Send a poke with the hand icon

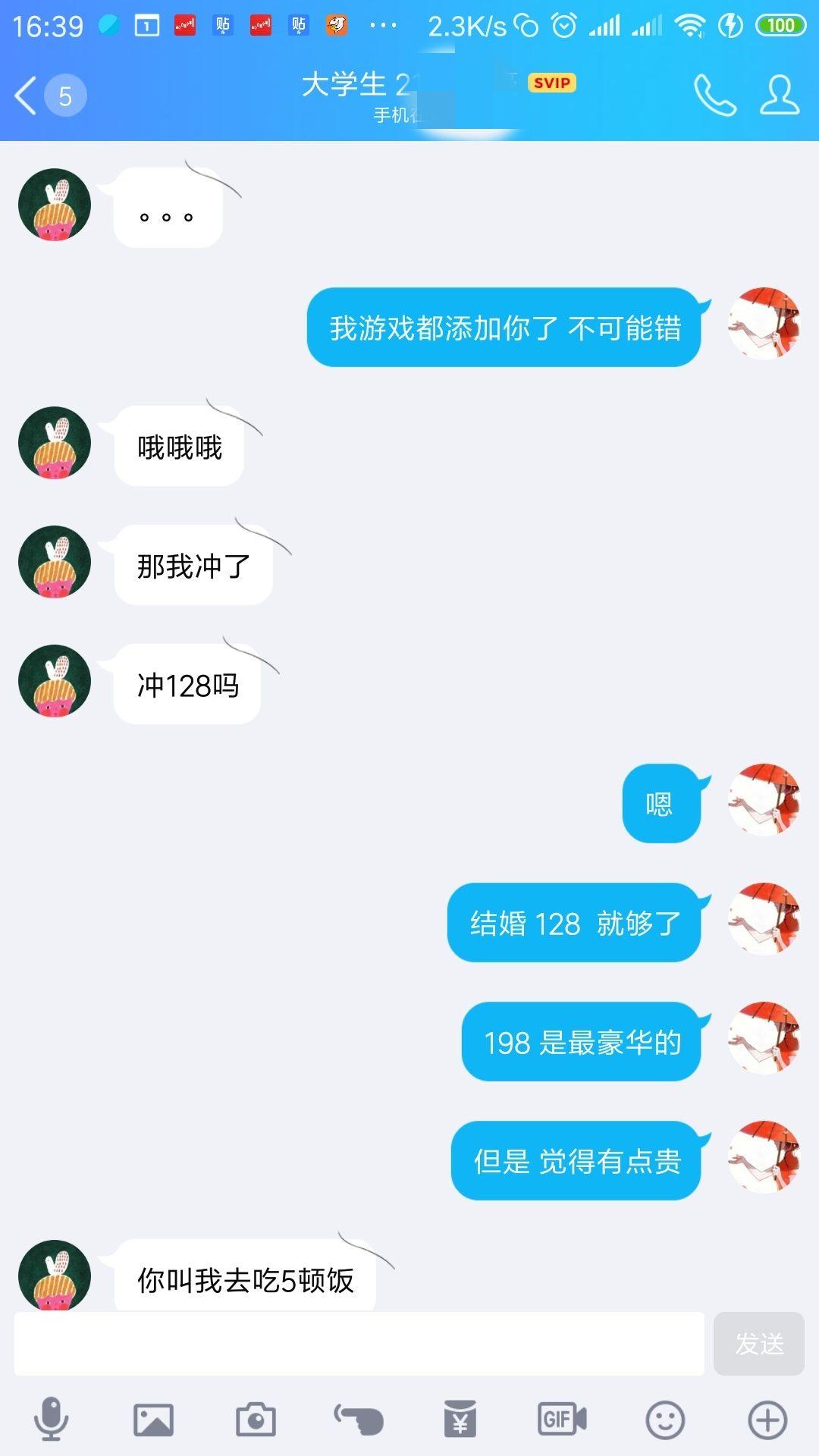pos(359,1420)
